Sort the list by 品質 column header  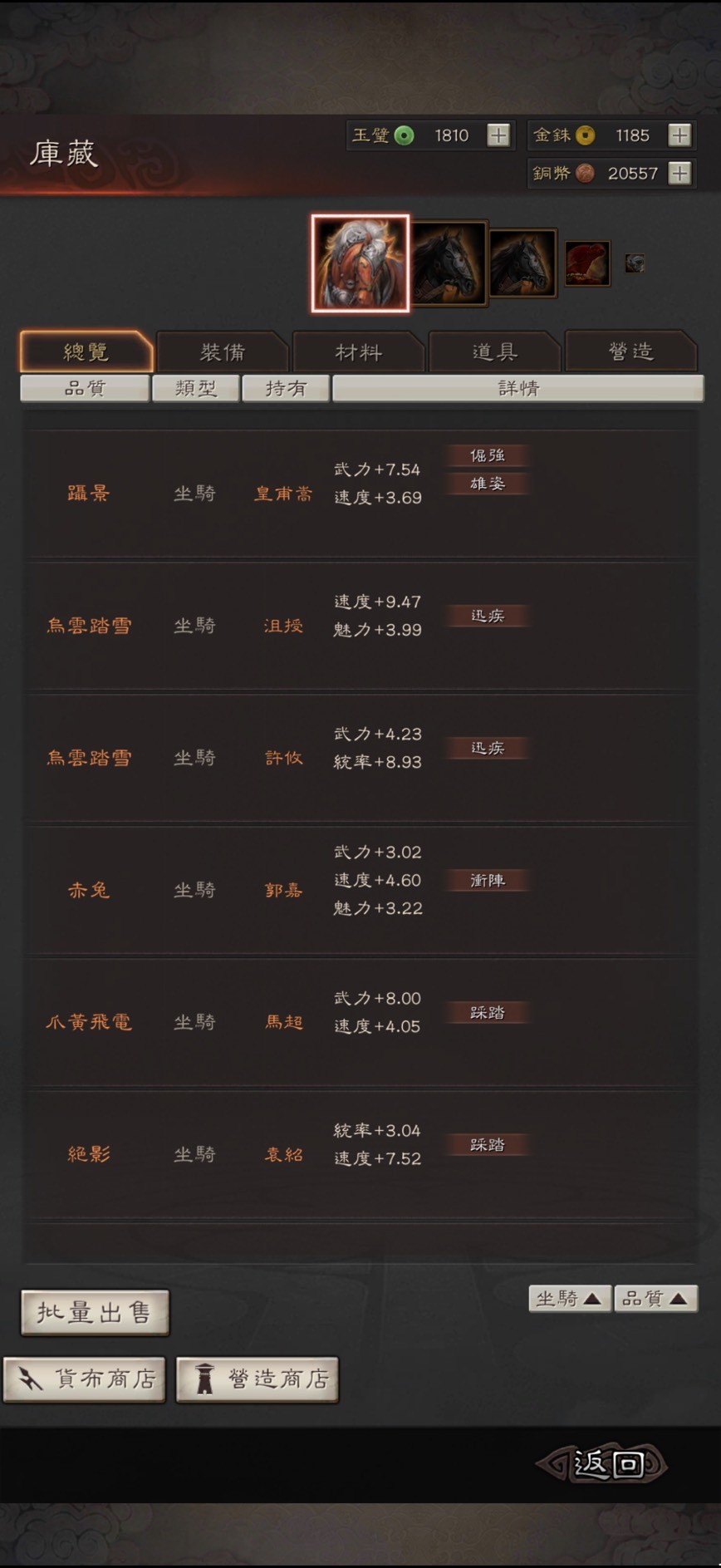pos(85,388)
